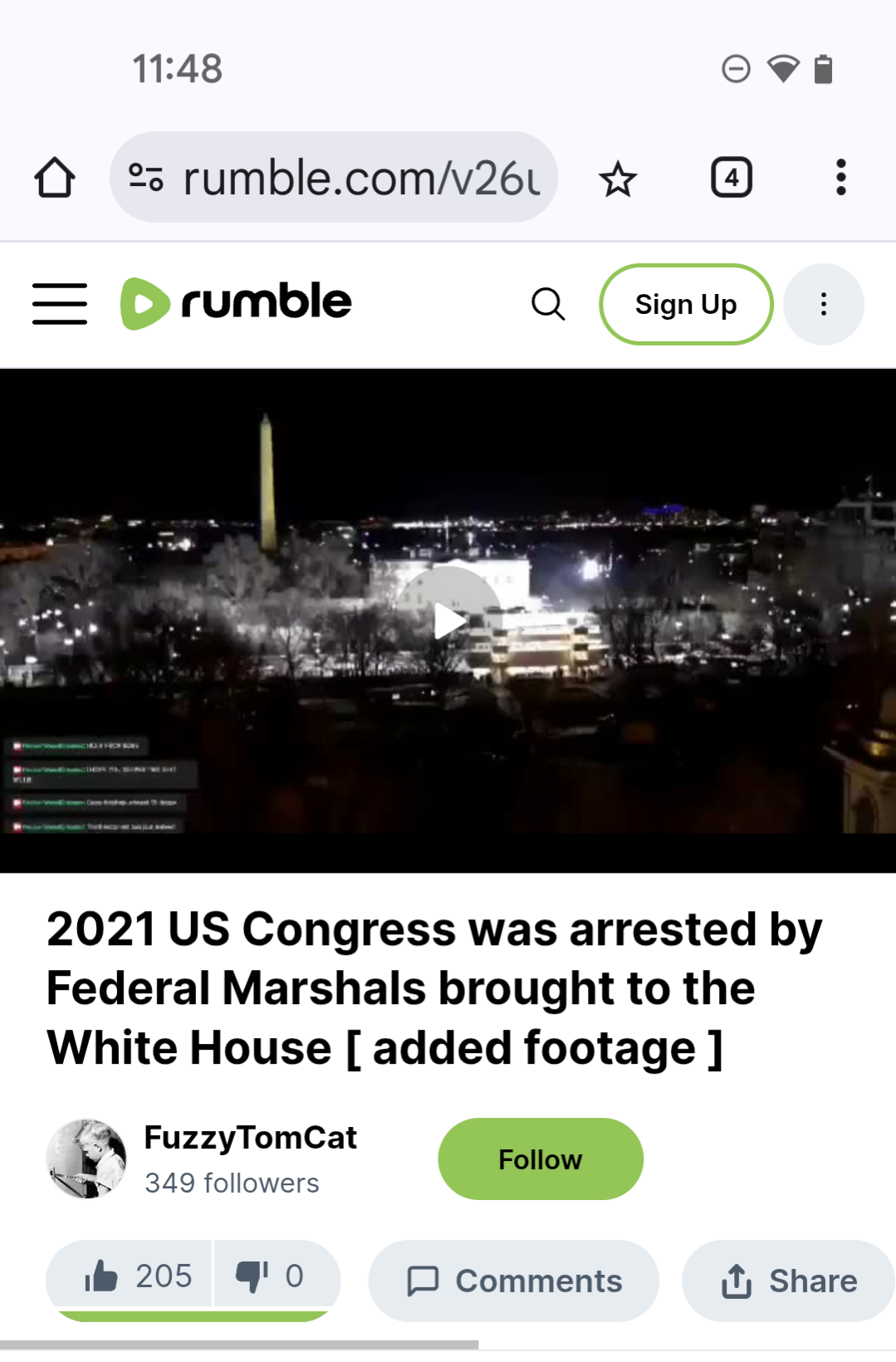The width and height of the screenshot is (896, 1362).
Task: Search Rumble with the magnifier icon
Action: click(x=548, y=304)
